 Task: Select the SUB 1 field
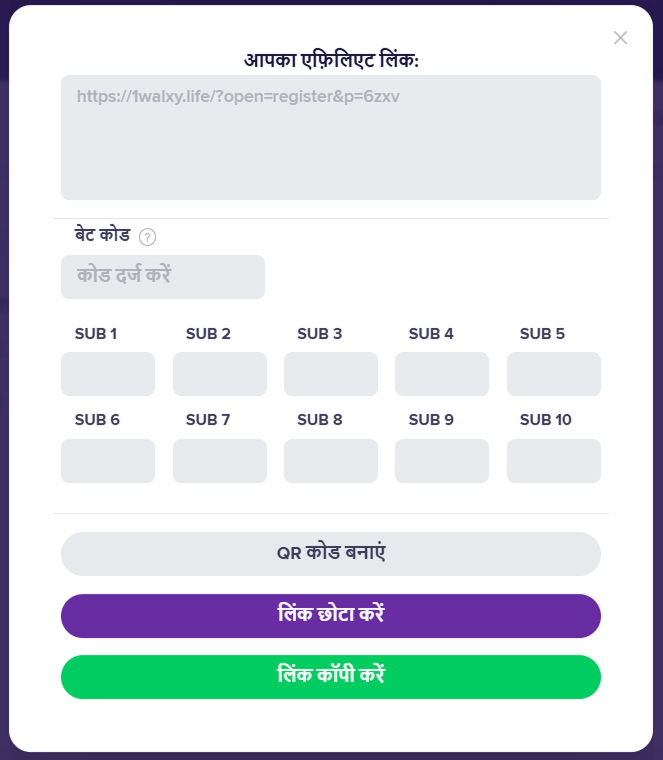coord(108,374)
